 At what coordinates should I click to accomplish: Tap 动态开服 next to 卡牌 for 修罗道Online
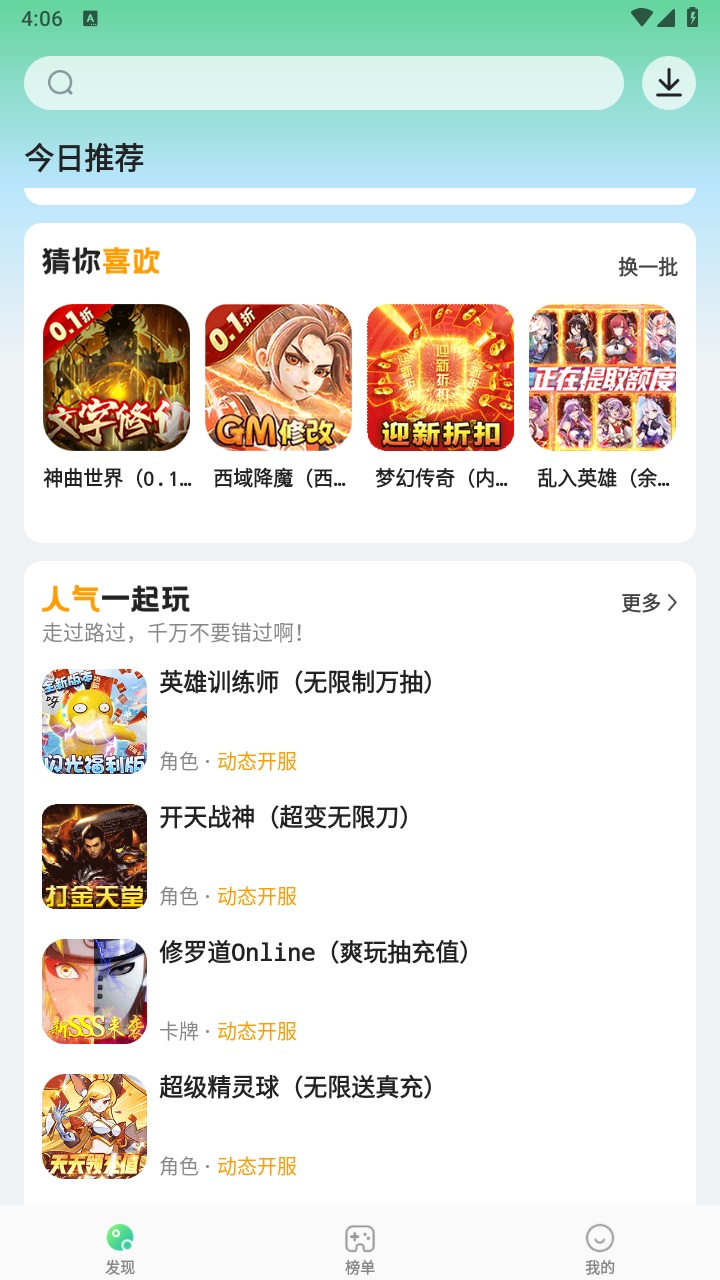pyautogui.click(x=256, y=1031)
